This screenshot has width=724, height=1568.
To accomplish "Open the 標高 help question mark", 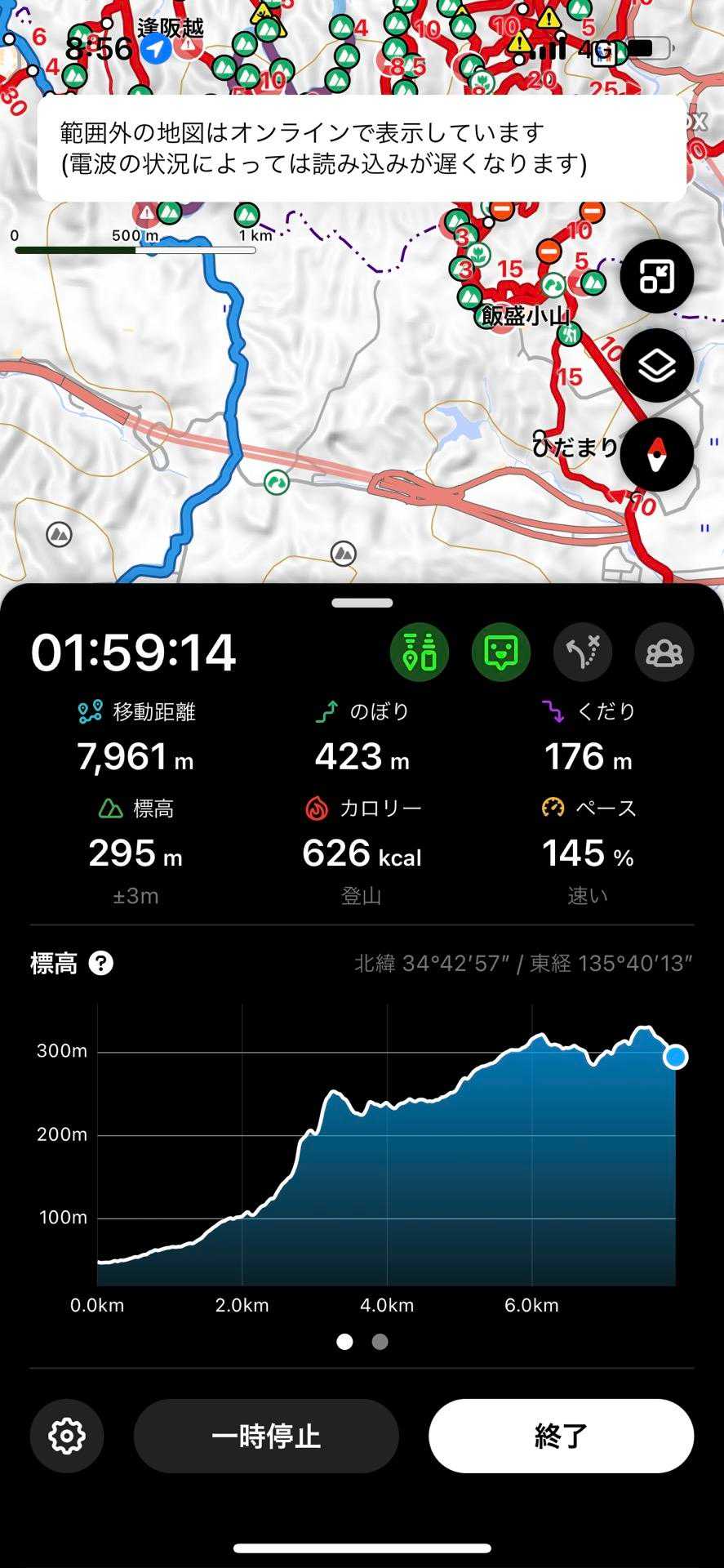I will pyautogui.click(x=101, y=964).
